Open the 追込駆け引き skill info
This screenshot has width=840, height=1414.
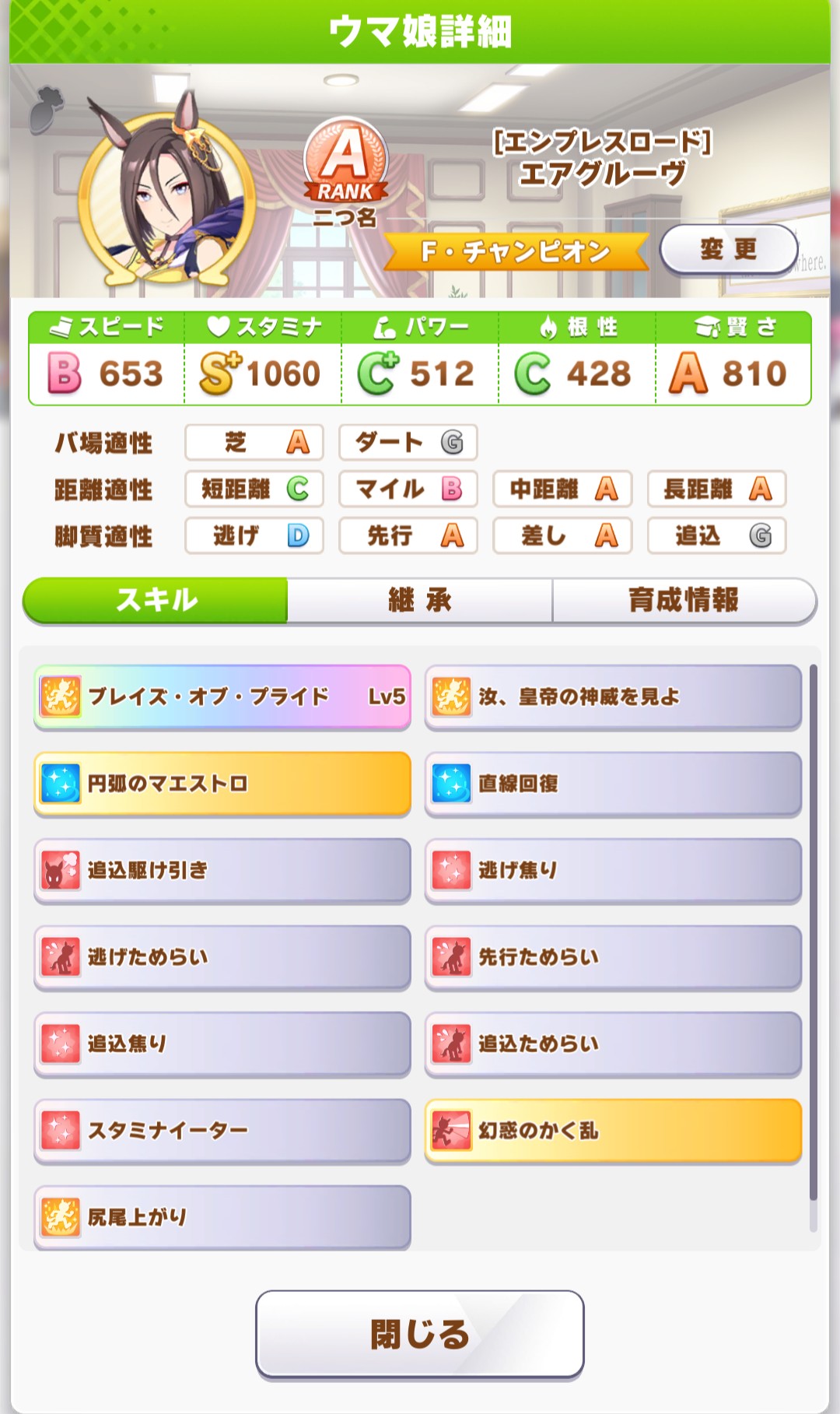(x=222, y=870)
